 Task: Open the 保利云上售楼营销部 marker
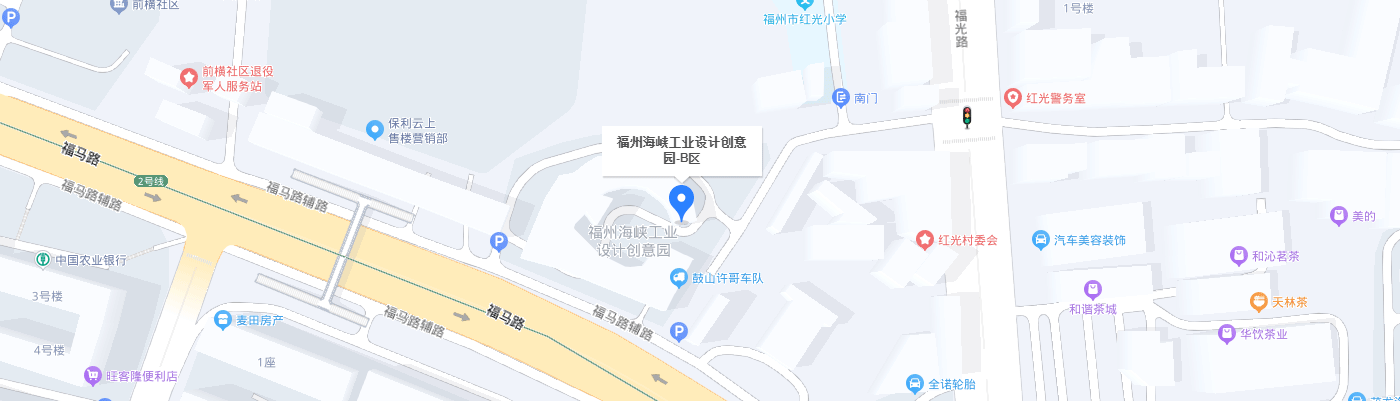click(375, 129)
